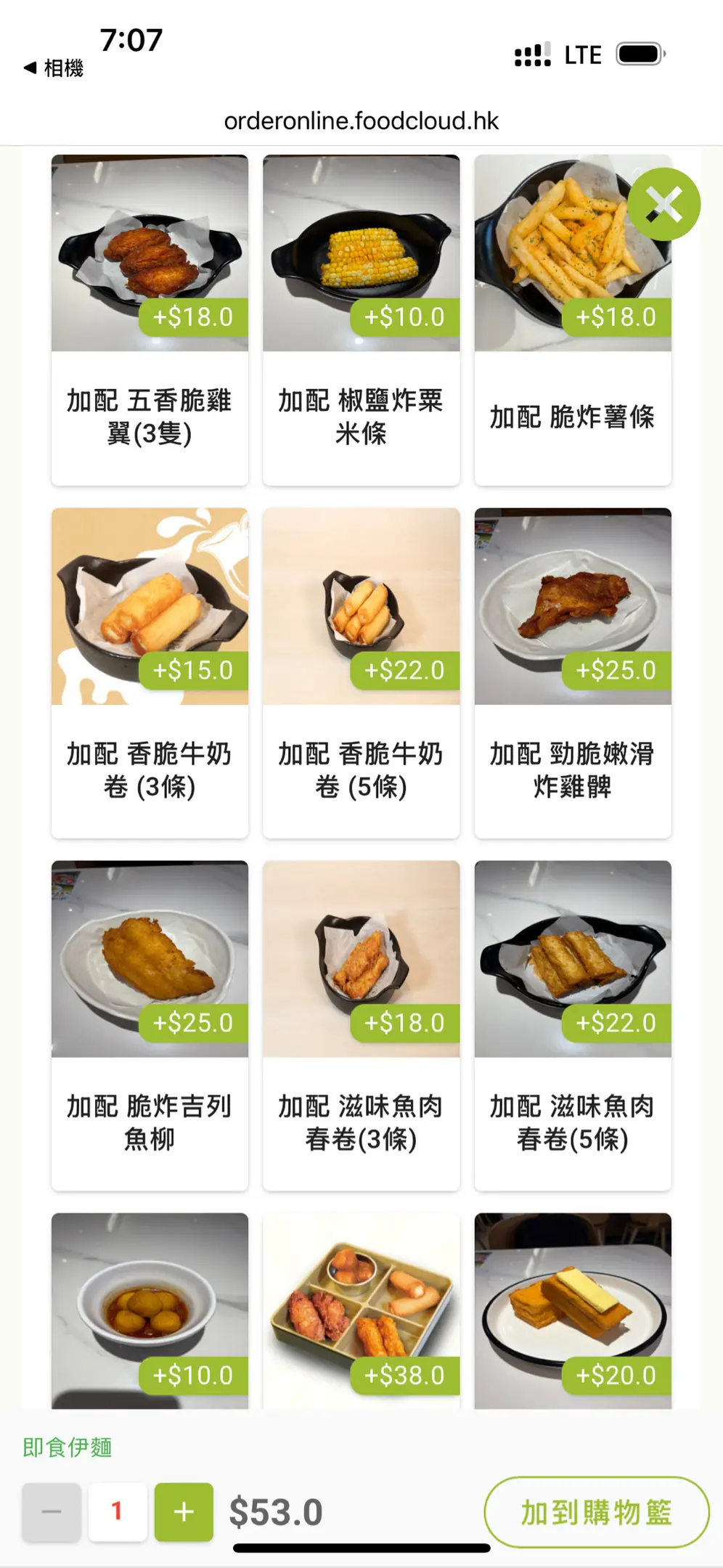723x1568 pixels.
Task: Tap 加到購物籃 to add to cart
Action: point(596,1512)
